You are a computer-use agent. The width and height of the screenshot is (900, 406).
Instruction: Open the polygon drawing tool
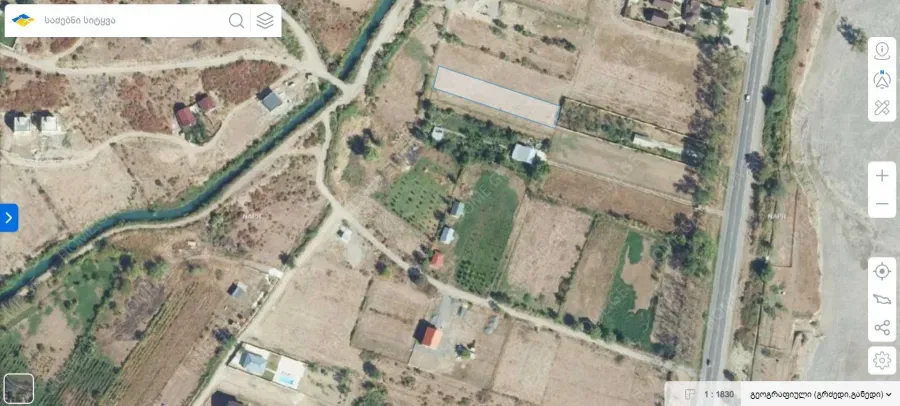point(882,300)
